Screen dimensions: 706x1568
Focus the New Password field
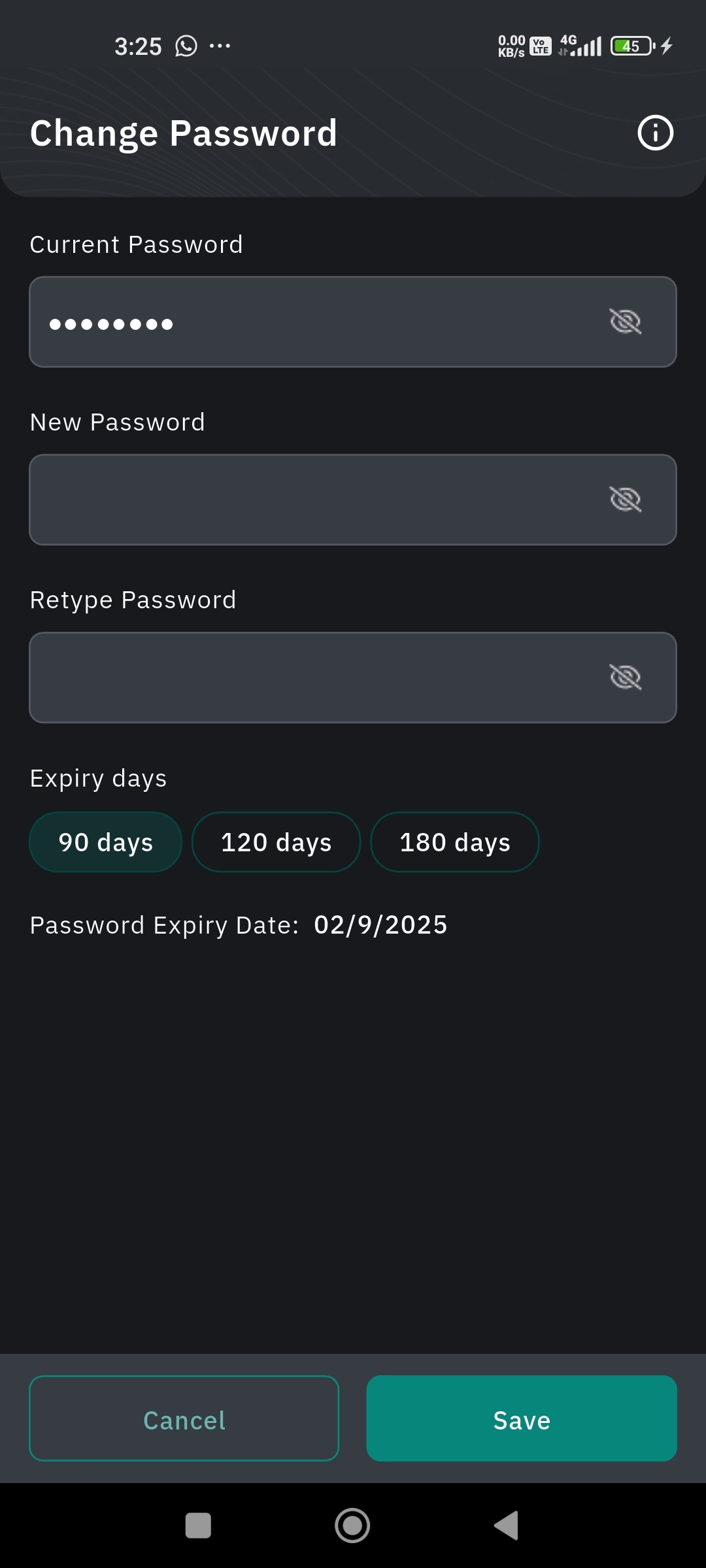(x=314, y=500)
